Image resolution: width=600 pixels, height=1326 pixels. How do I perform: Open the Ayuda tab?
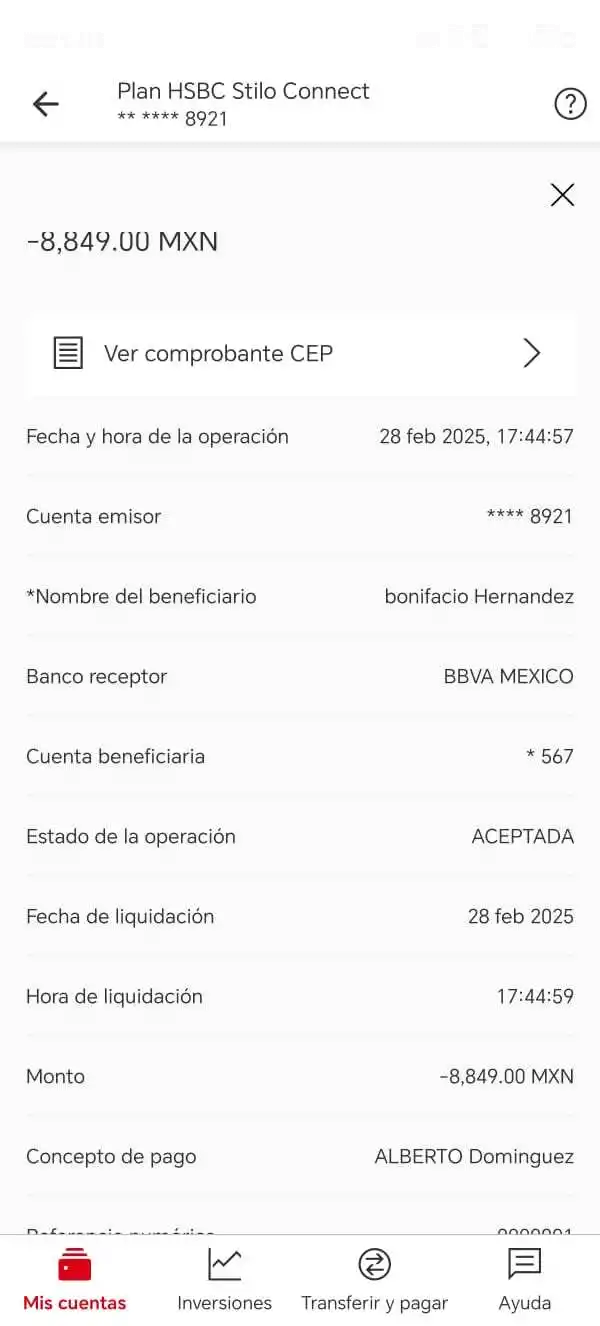tap(525, 1281)
